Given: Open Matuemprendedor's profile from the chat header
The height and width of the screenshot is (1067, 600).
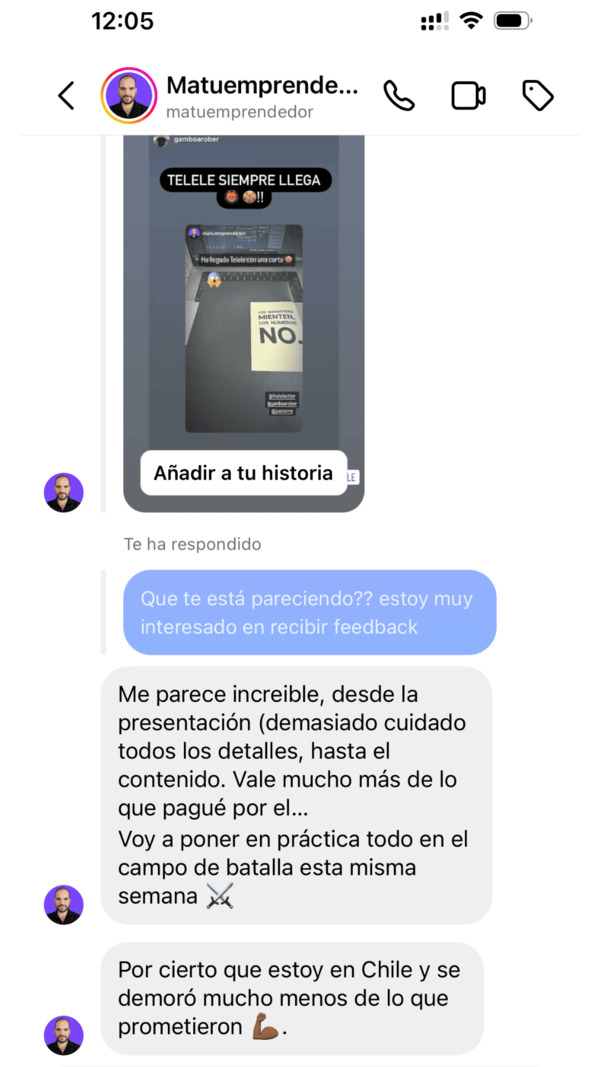Looking at the screenshot, I should [x=130, y=96].
